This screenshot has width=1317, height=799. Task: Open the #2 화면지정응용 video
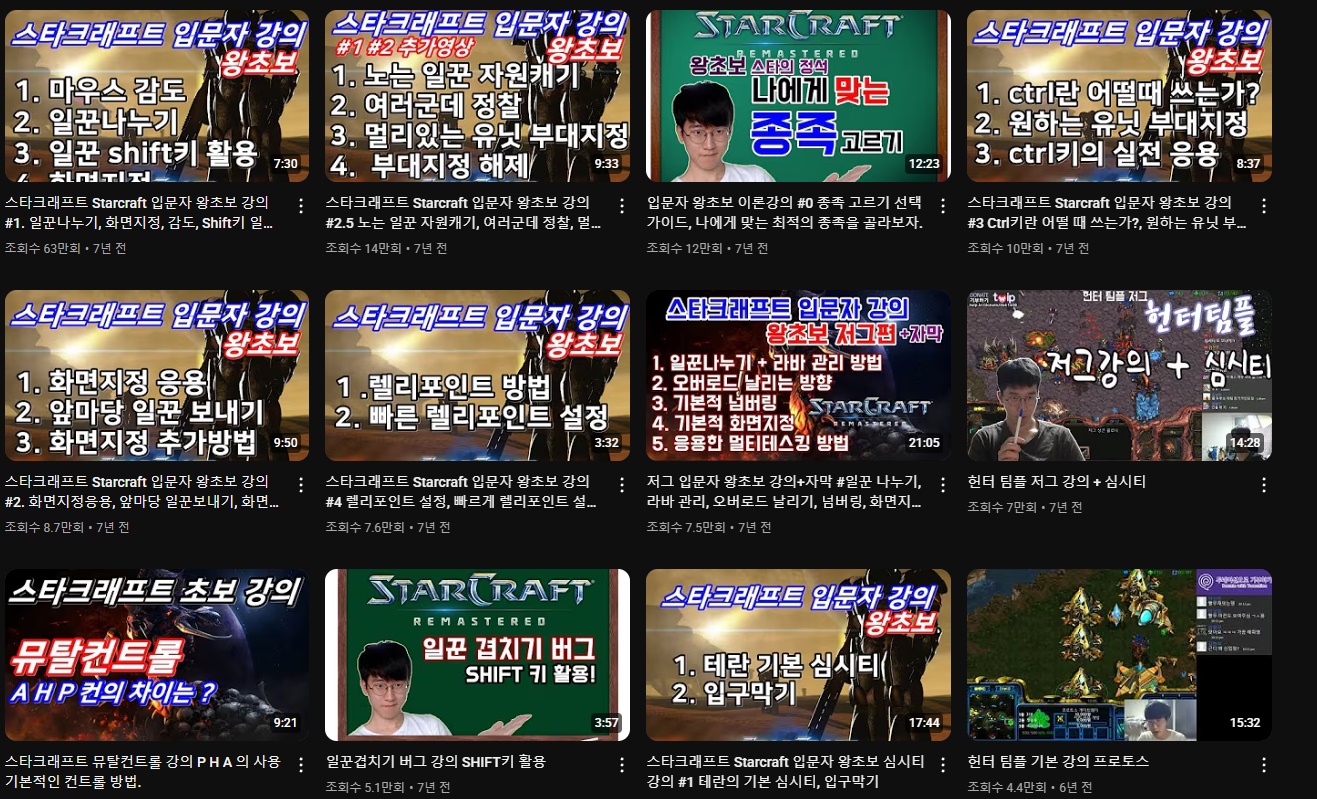pyautogui.click(x=157, y=375)
